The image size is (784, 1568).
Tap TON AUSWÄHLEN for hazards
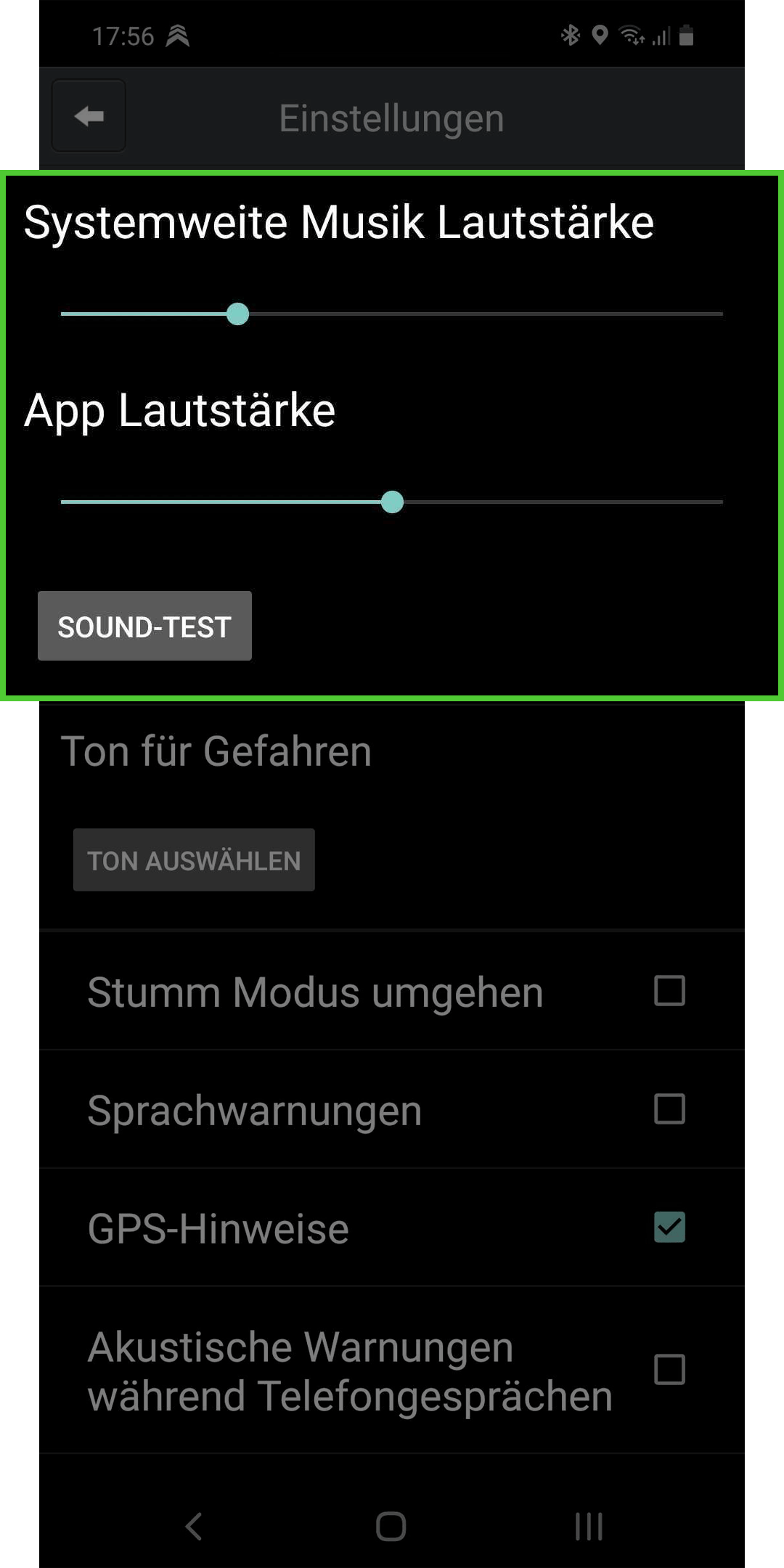194,859
